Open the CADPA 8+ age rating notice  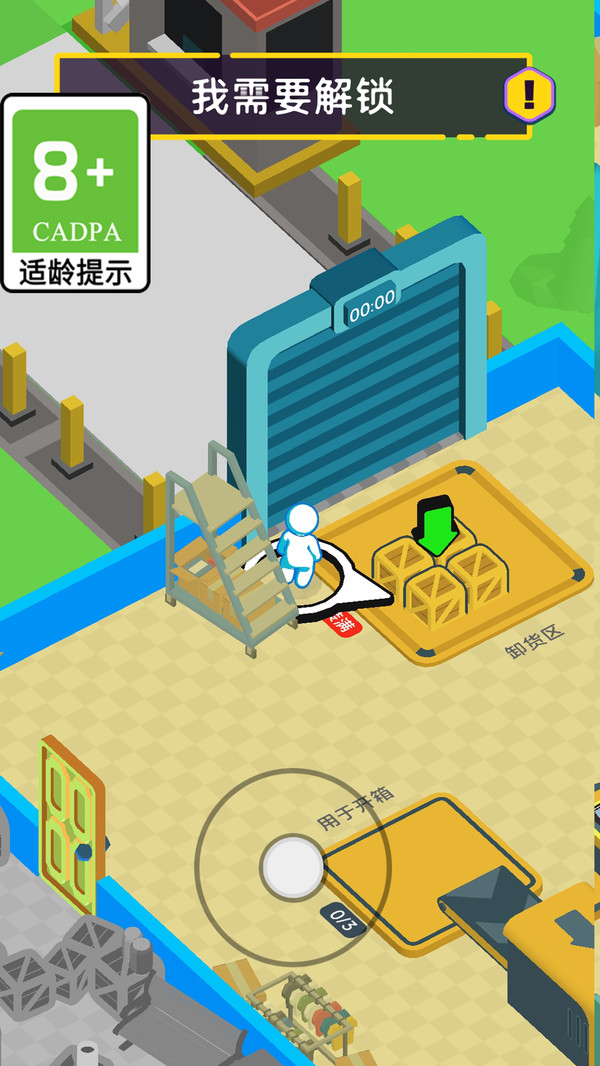(x=76, y=193)
